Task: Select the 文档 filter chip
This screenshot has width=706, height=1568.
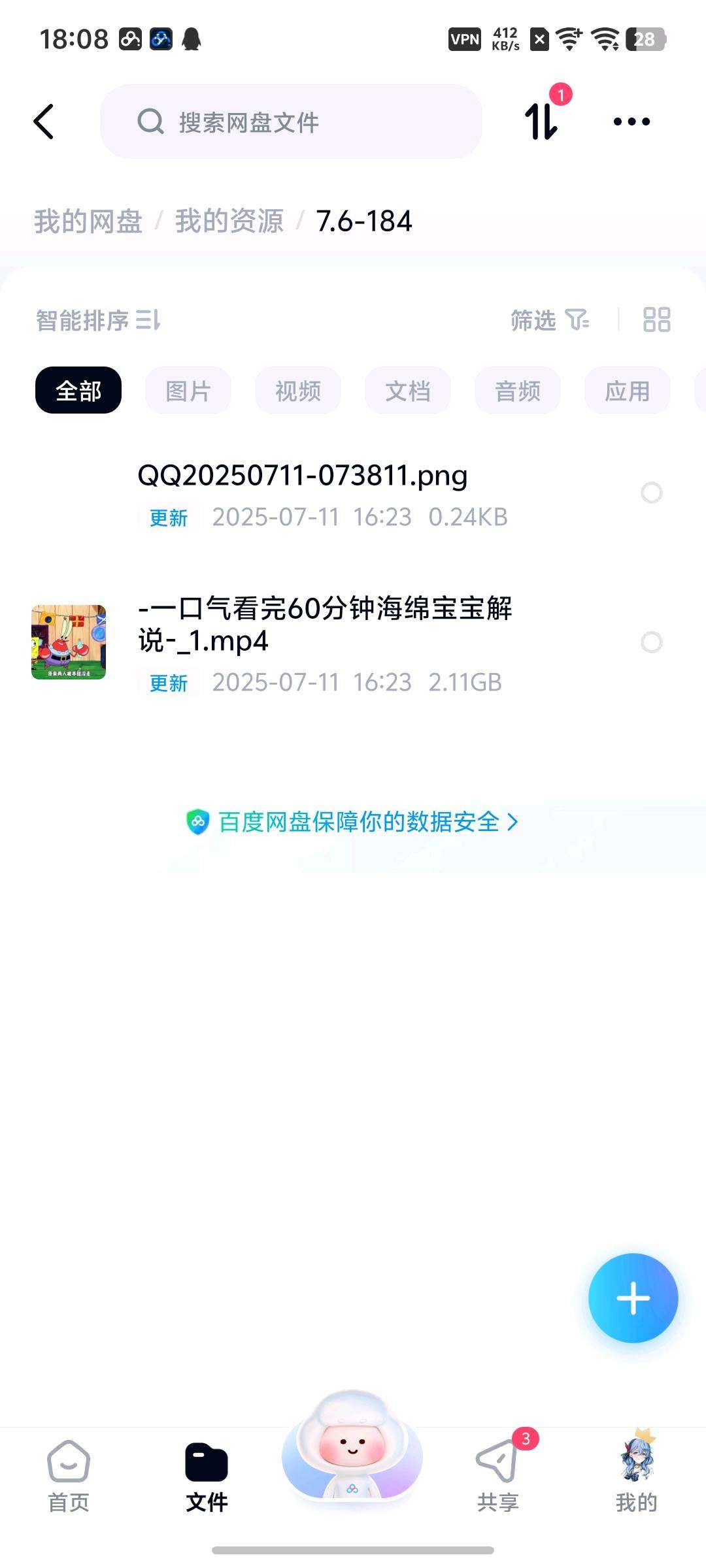Action: tap(408, 391)
